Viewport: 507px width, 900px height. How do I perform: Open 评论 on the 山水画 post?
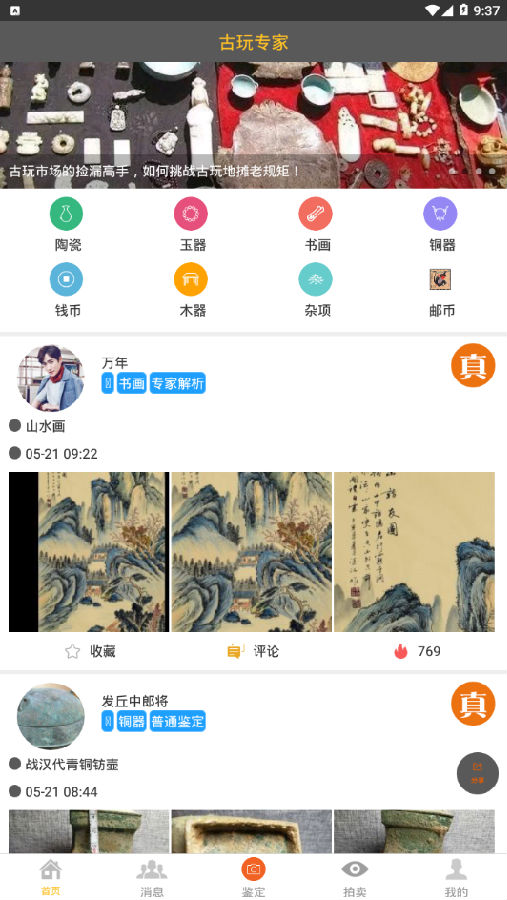[x=253, y=651]
